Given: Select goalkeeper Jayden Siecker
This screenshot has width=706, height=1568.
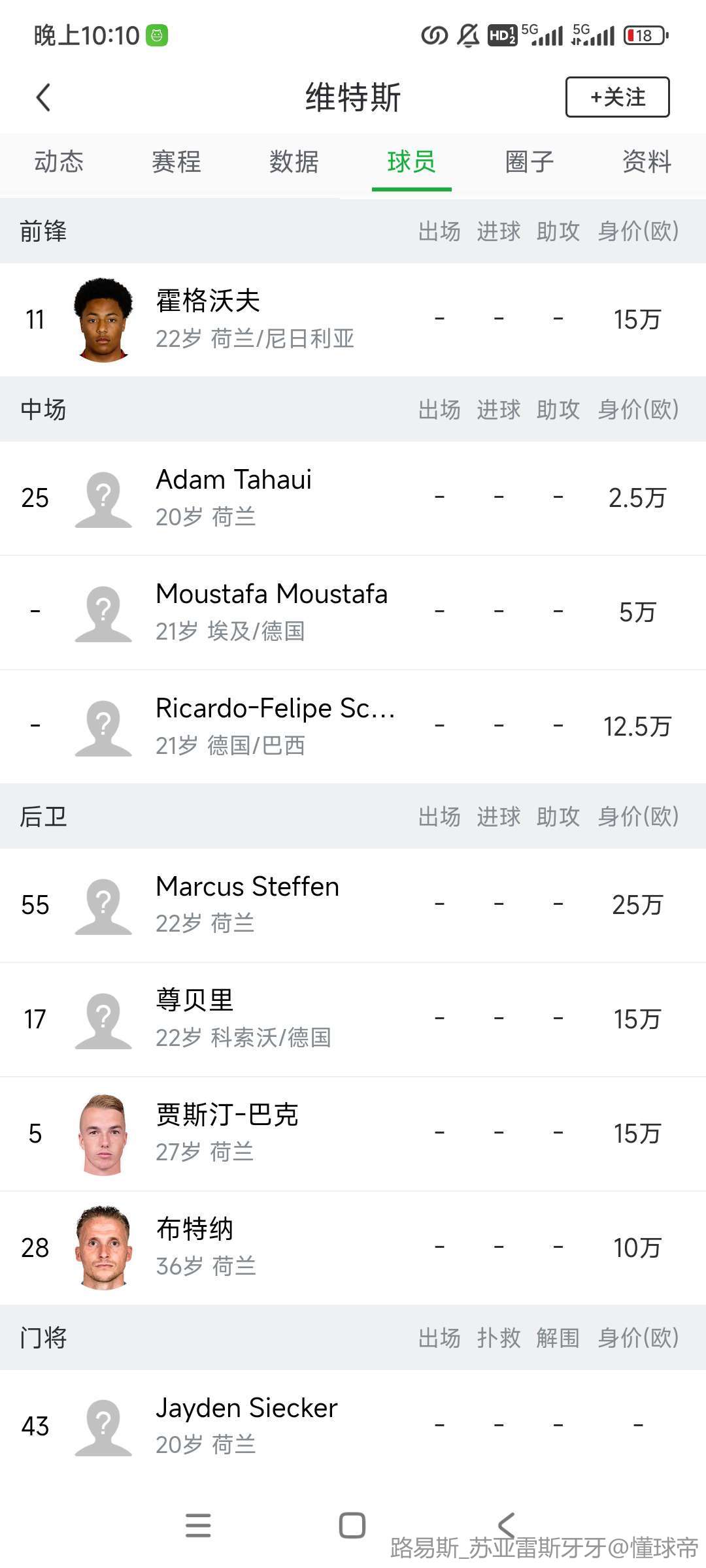Looking at the screenshot, I should tap(353, 1426).
